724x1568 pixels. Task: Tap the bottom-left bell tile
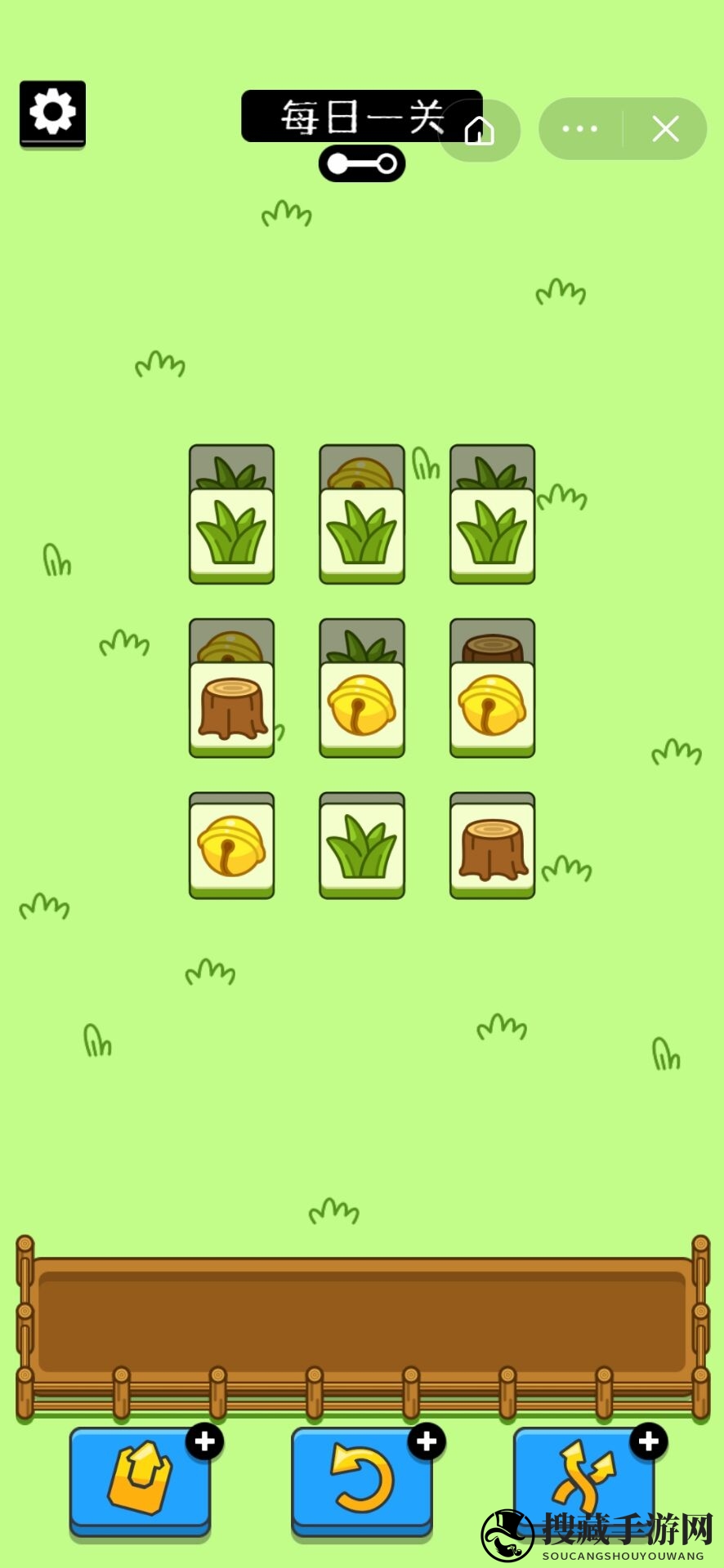pos(231,848)
